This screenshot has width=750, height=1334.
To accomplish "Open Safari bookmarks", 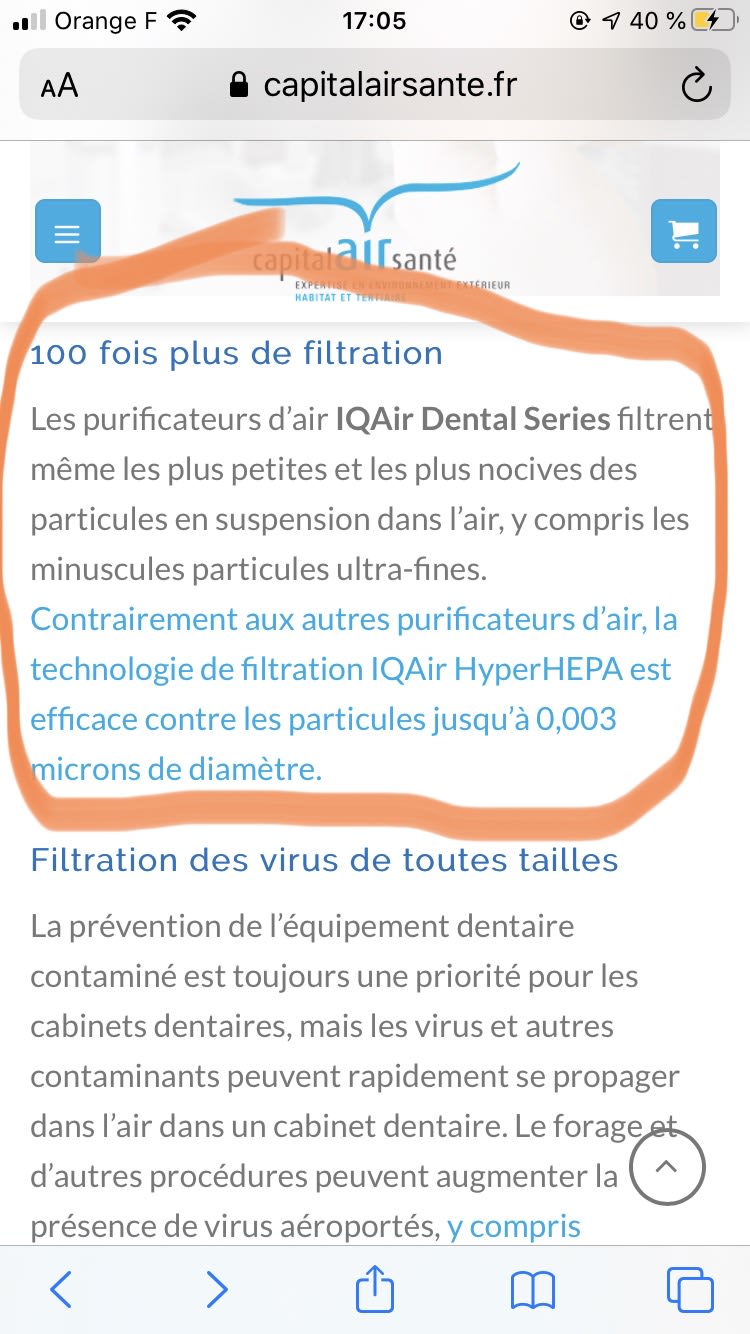I will pos(532,1290).
